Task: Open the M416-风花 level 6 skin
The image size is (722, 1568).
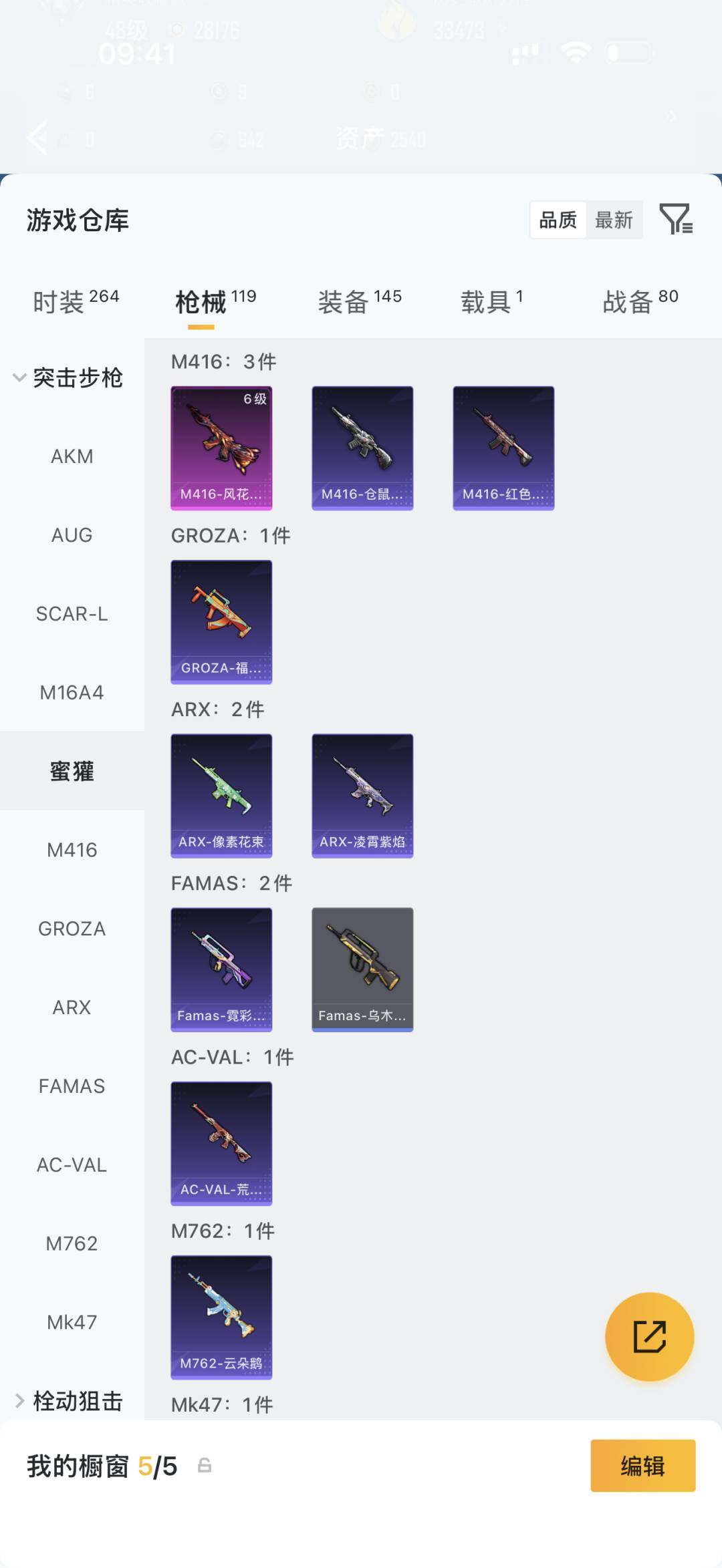Action: [221, 448]
